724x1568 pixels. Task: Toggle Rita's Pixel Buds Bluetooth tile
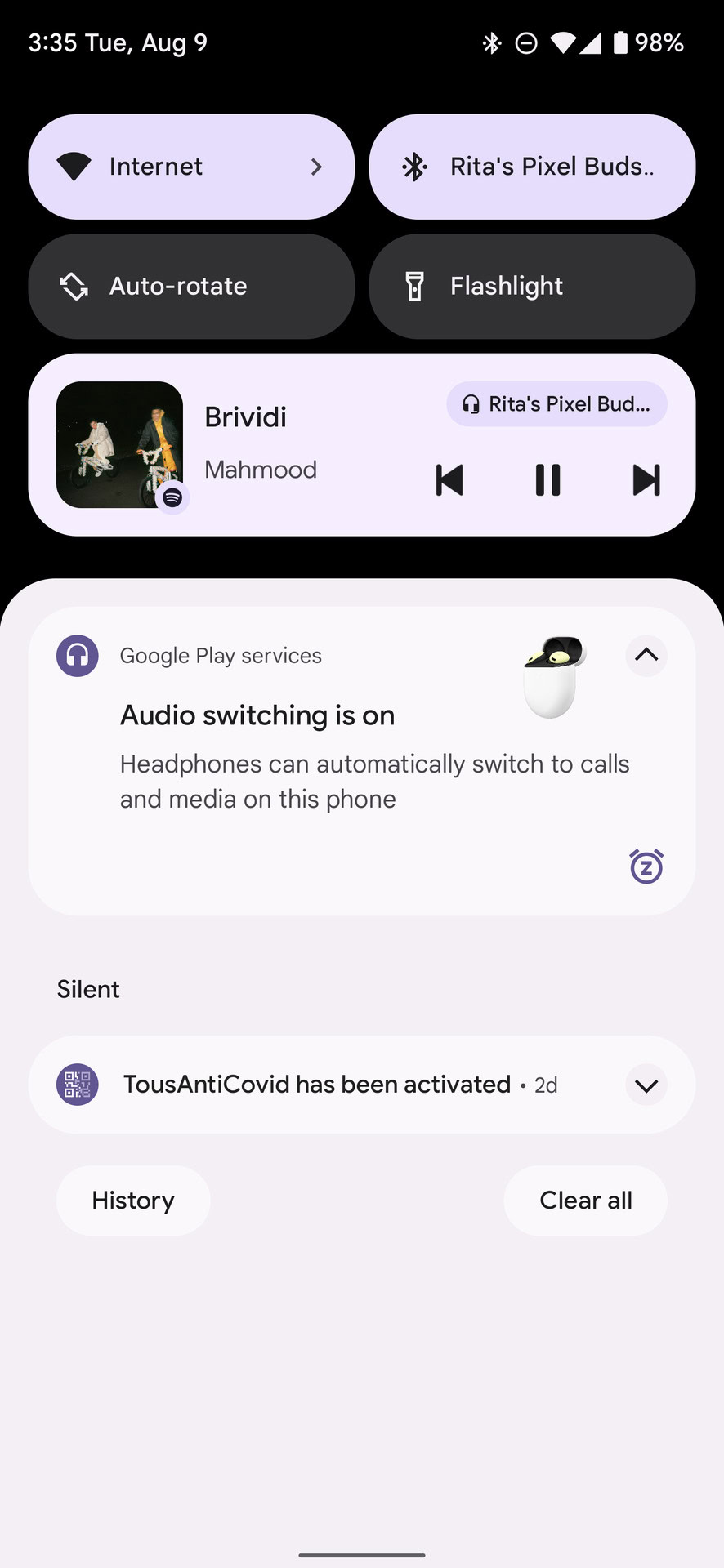click(x=532, y=167)
